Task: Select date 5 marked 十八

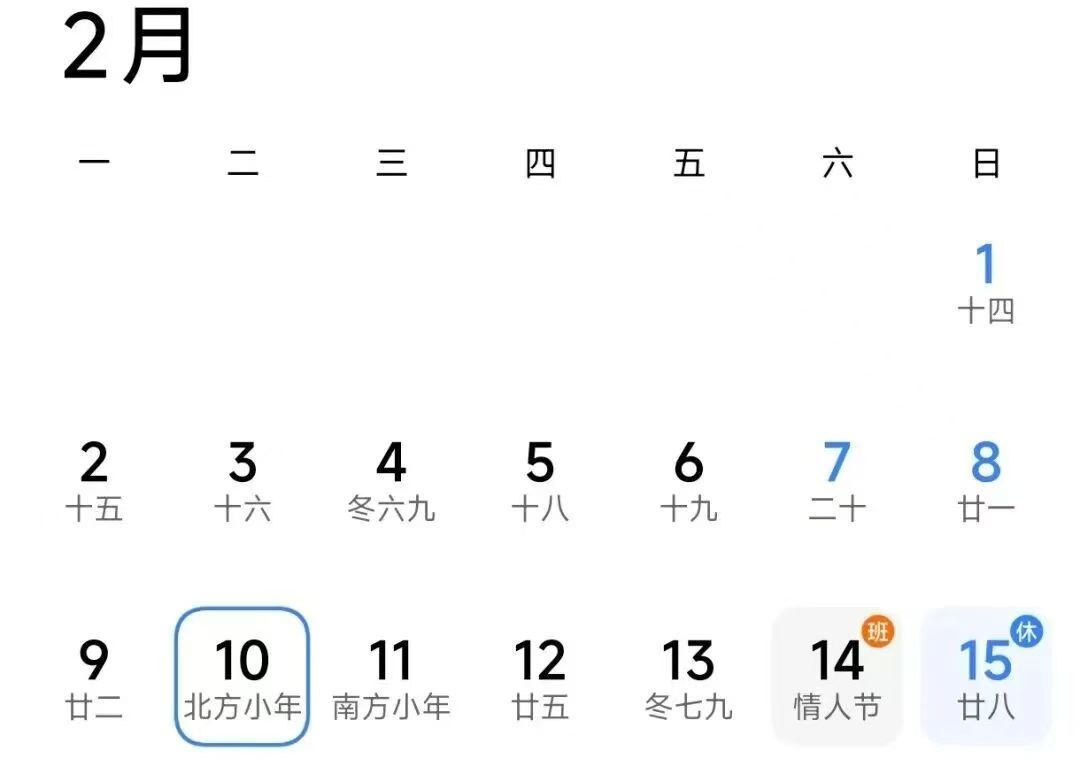Action: coord(540,481)
